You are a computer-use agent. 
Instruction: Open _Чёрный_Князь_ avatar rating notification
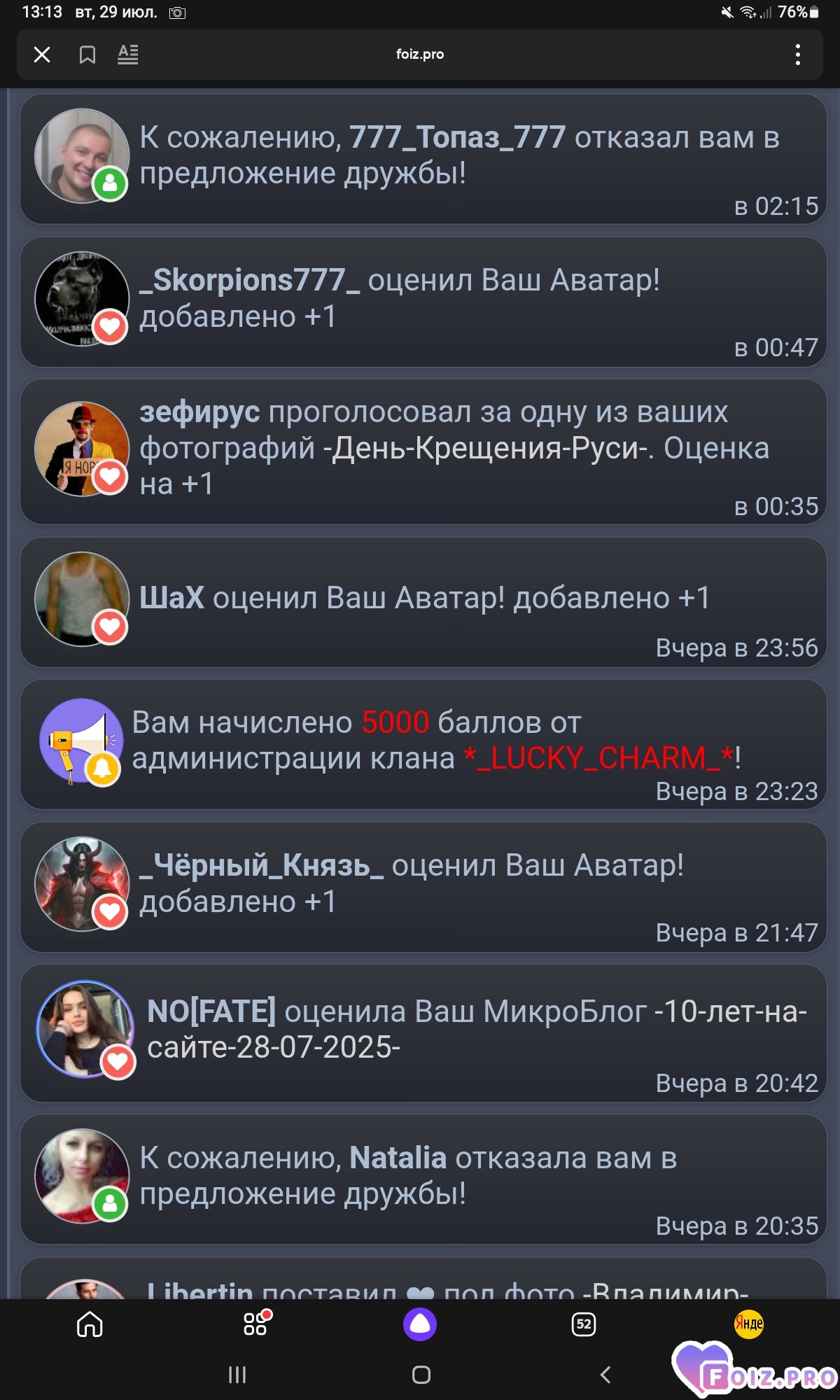click(x=423, y=887)
